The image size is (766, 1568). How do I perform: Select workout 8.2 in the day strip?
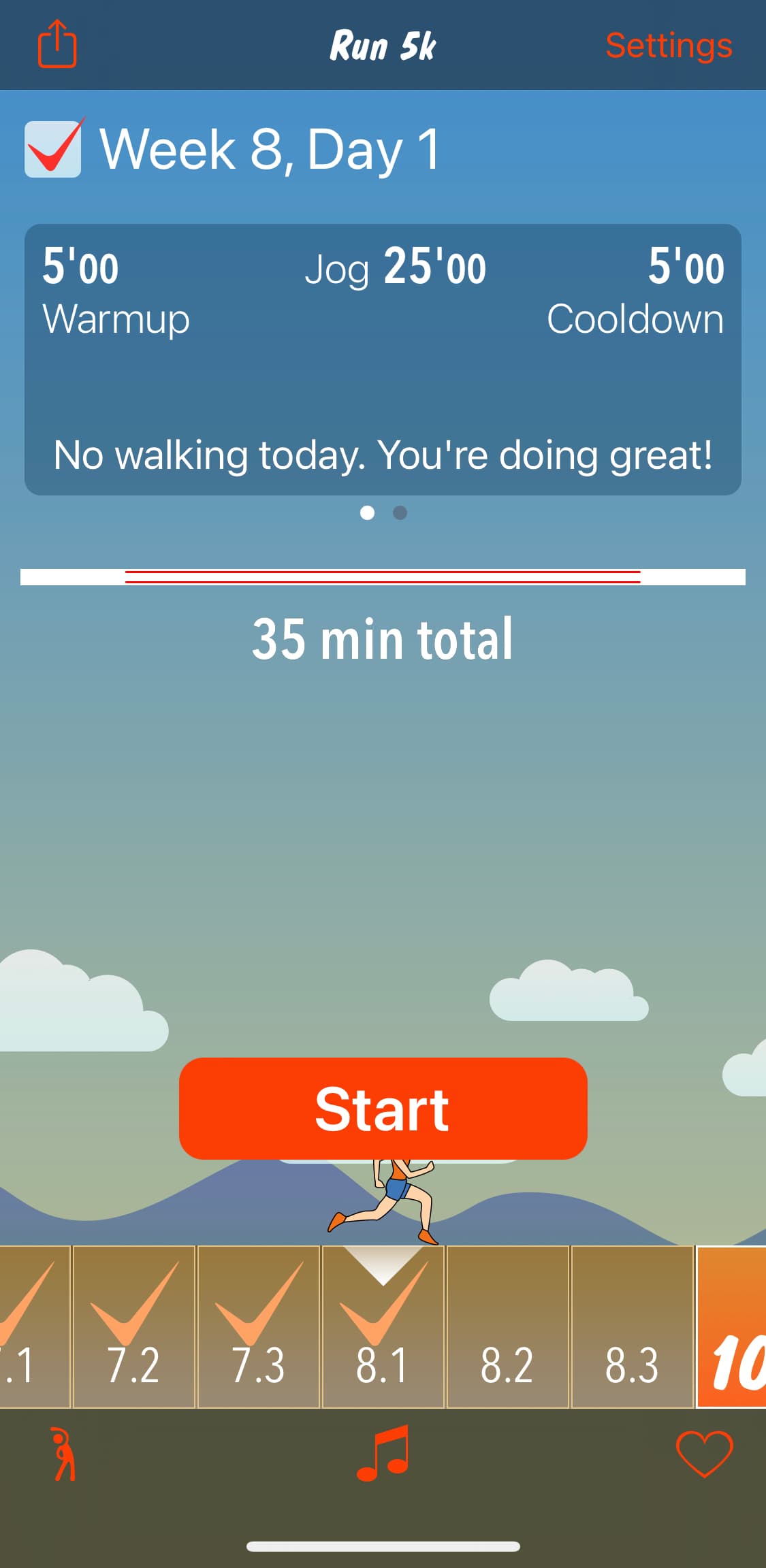508,1326
